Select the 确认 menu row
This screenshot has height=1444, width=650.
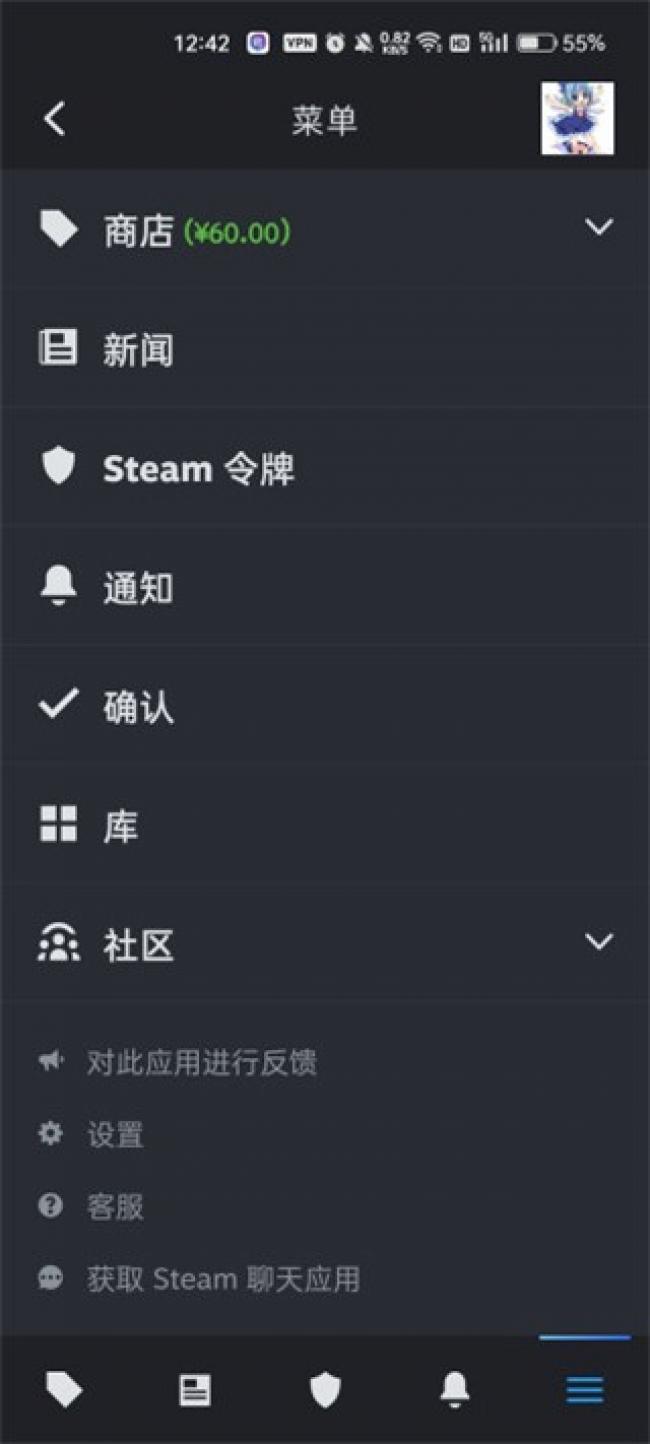(x=137, y=707)
